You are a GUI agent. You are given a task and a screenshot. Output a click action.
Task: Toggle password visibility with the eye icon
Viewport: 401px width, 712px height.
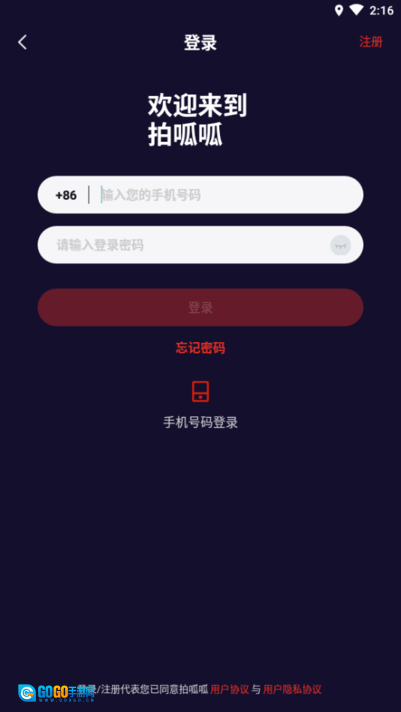click(341, 245)
